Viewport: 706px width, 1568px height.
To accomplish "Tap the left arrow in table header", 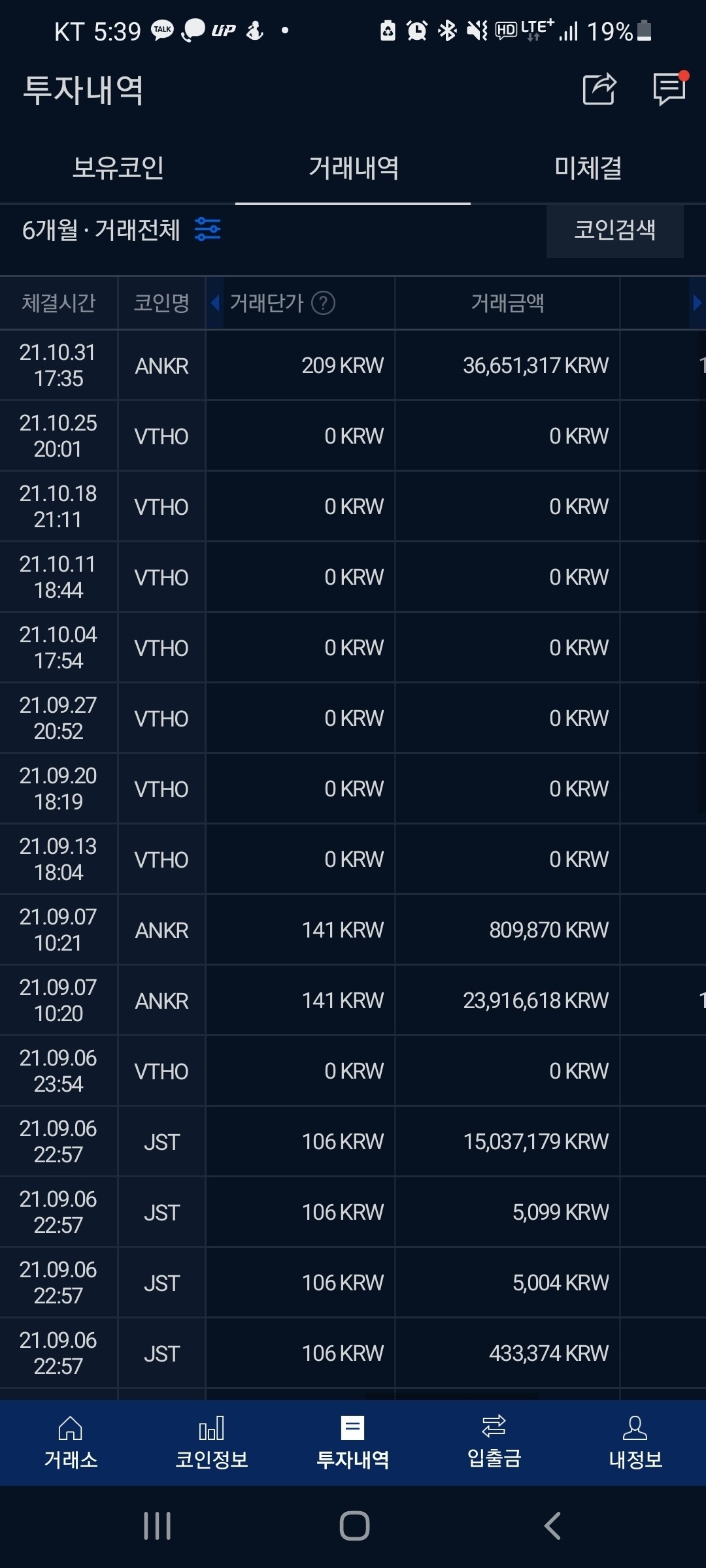I will tap(214, 302).
